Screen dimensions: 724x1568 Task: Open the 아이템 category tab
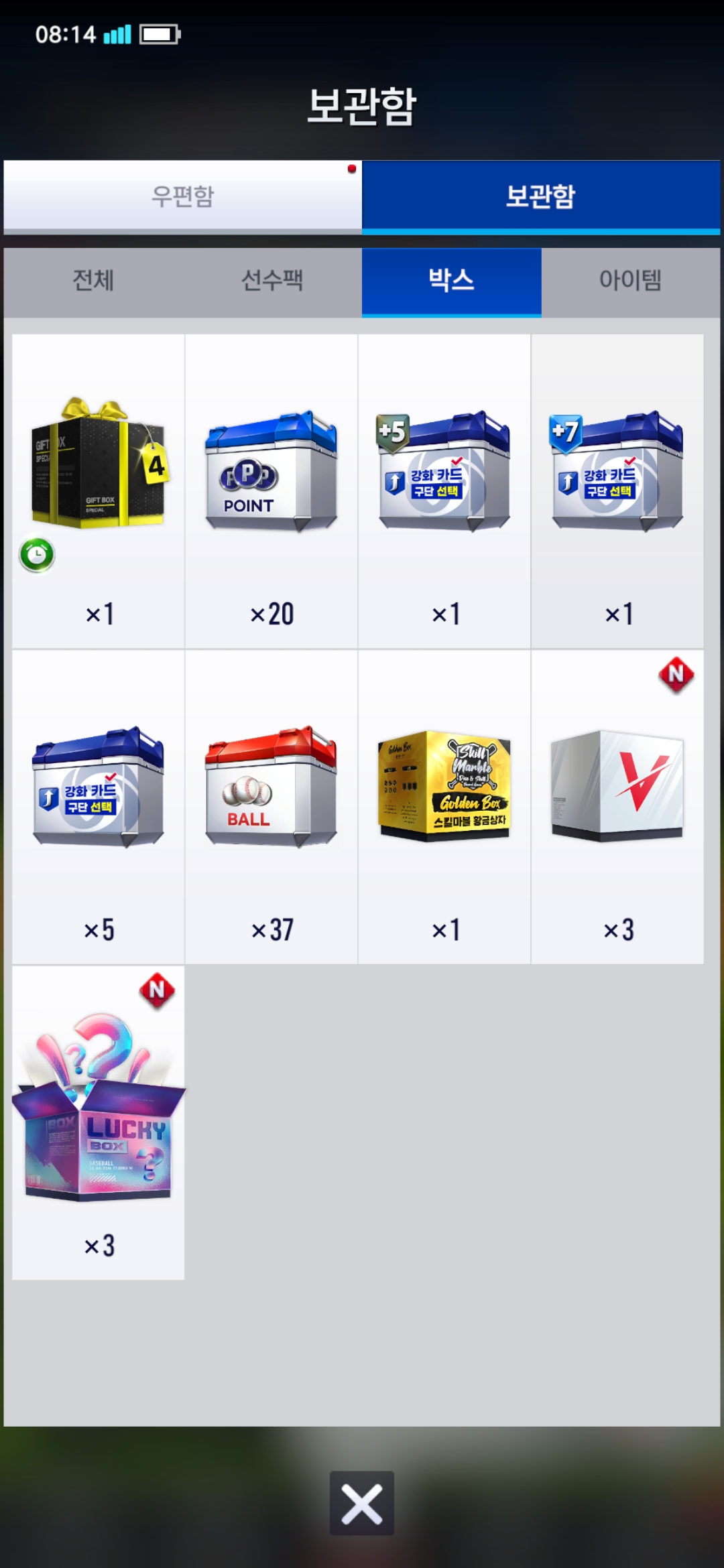(630, 280)
